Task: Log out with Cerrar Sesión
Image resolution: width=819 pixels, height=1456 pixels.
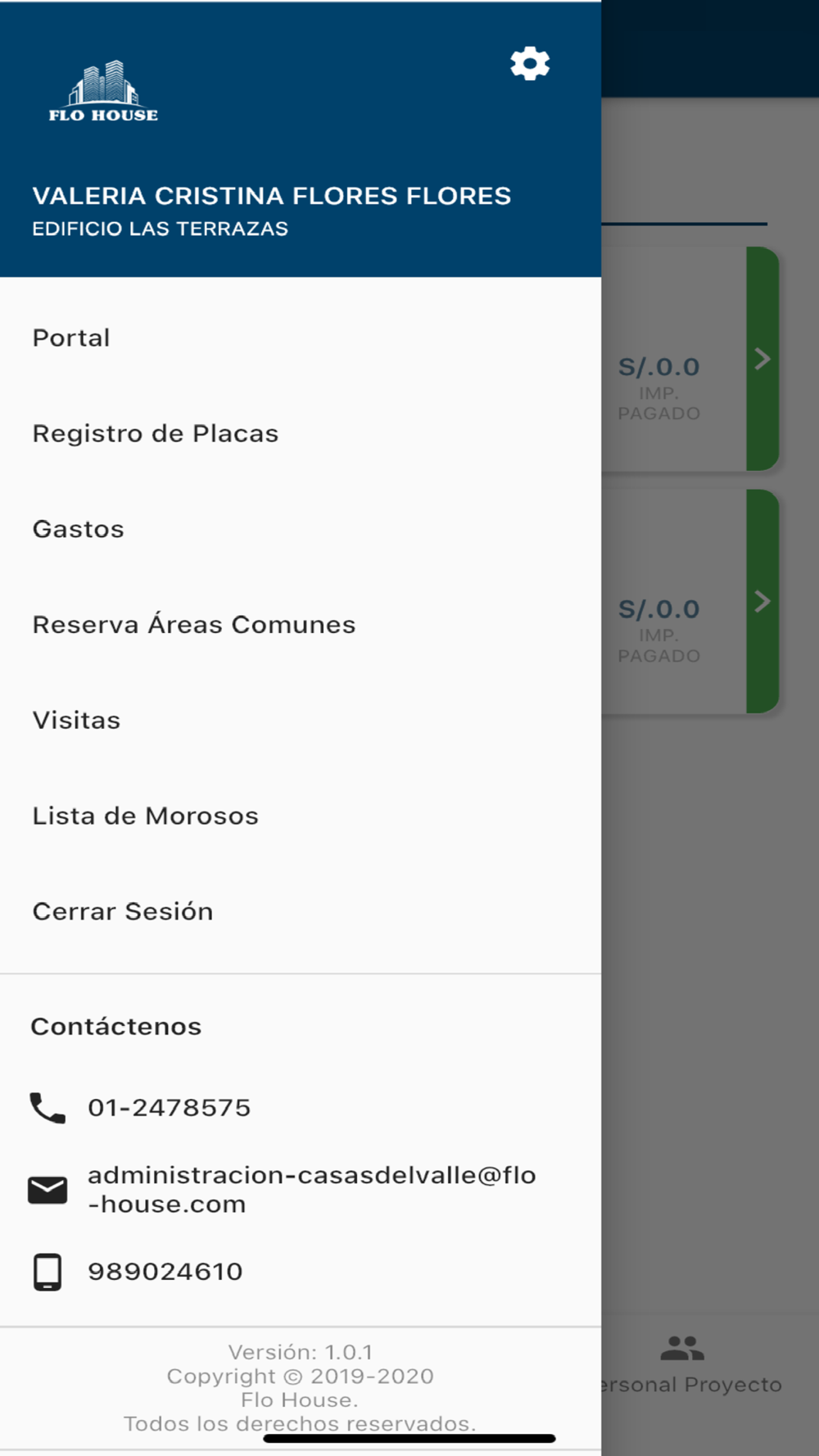Action: [x=123, y=911]
